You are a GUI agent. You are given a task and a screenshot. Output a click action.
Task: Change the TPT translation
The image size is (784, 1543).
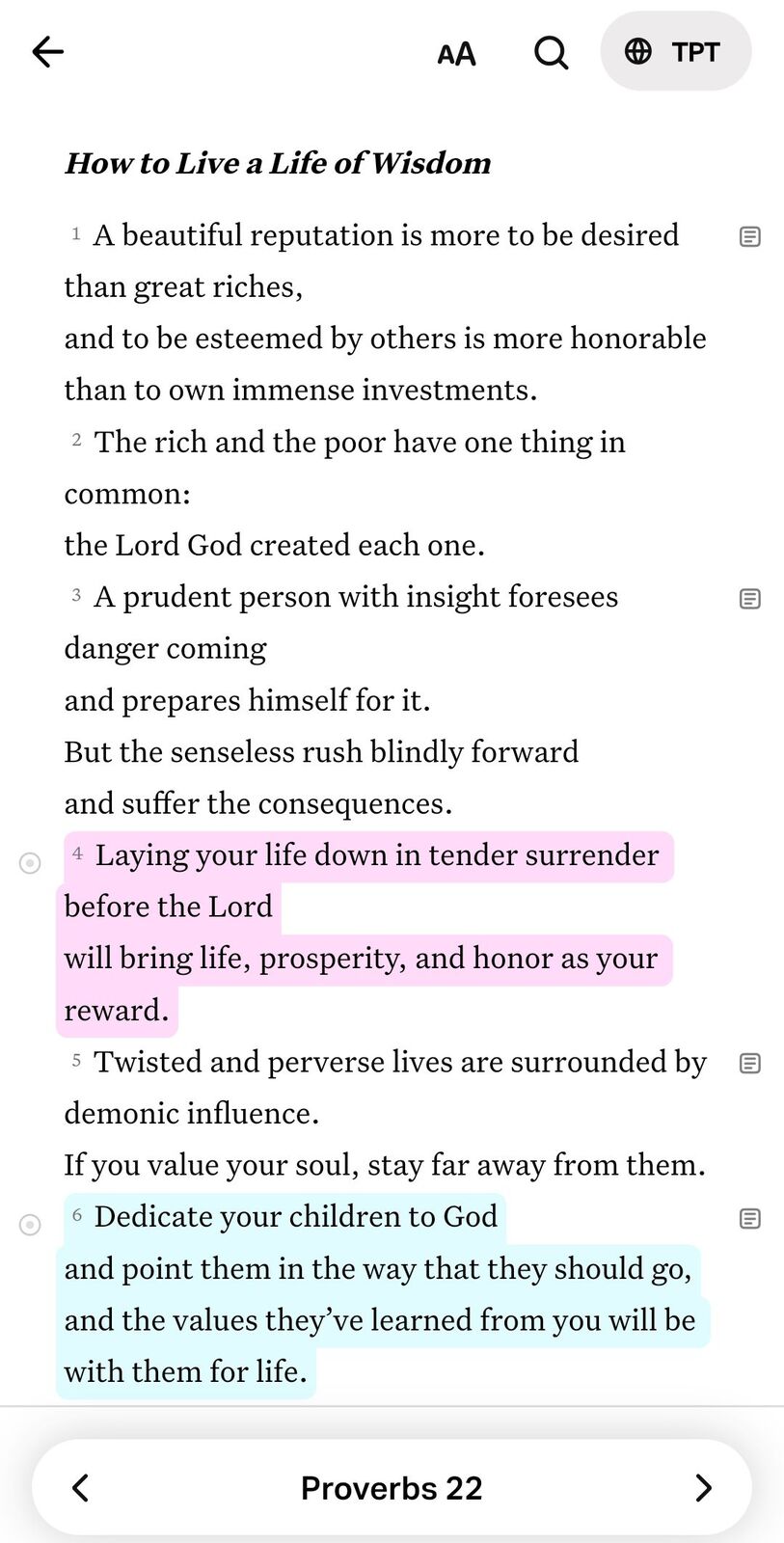tap(675, 52)
